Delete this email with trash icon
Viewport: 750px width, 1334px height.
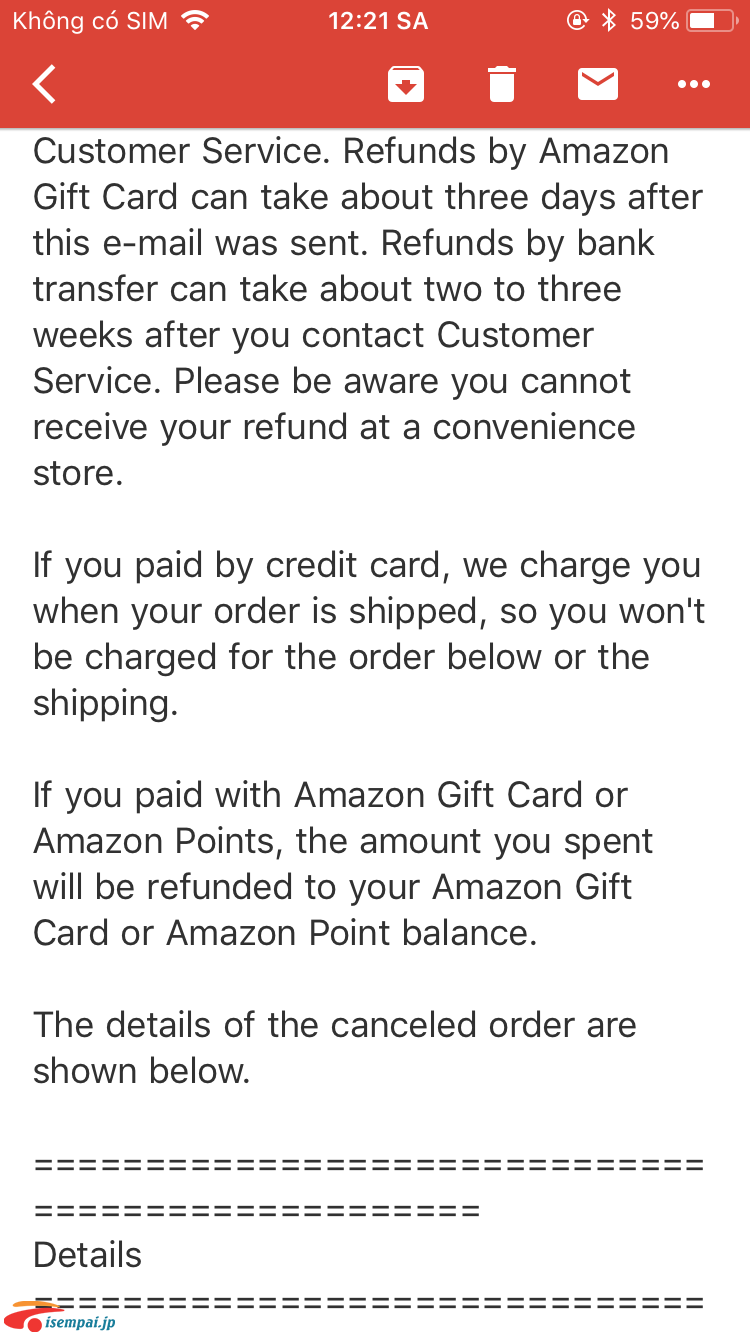[x=502, y=85]
